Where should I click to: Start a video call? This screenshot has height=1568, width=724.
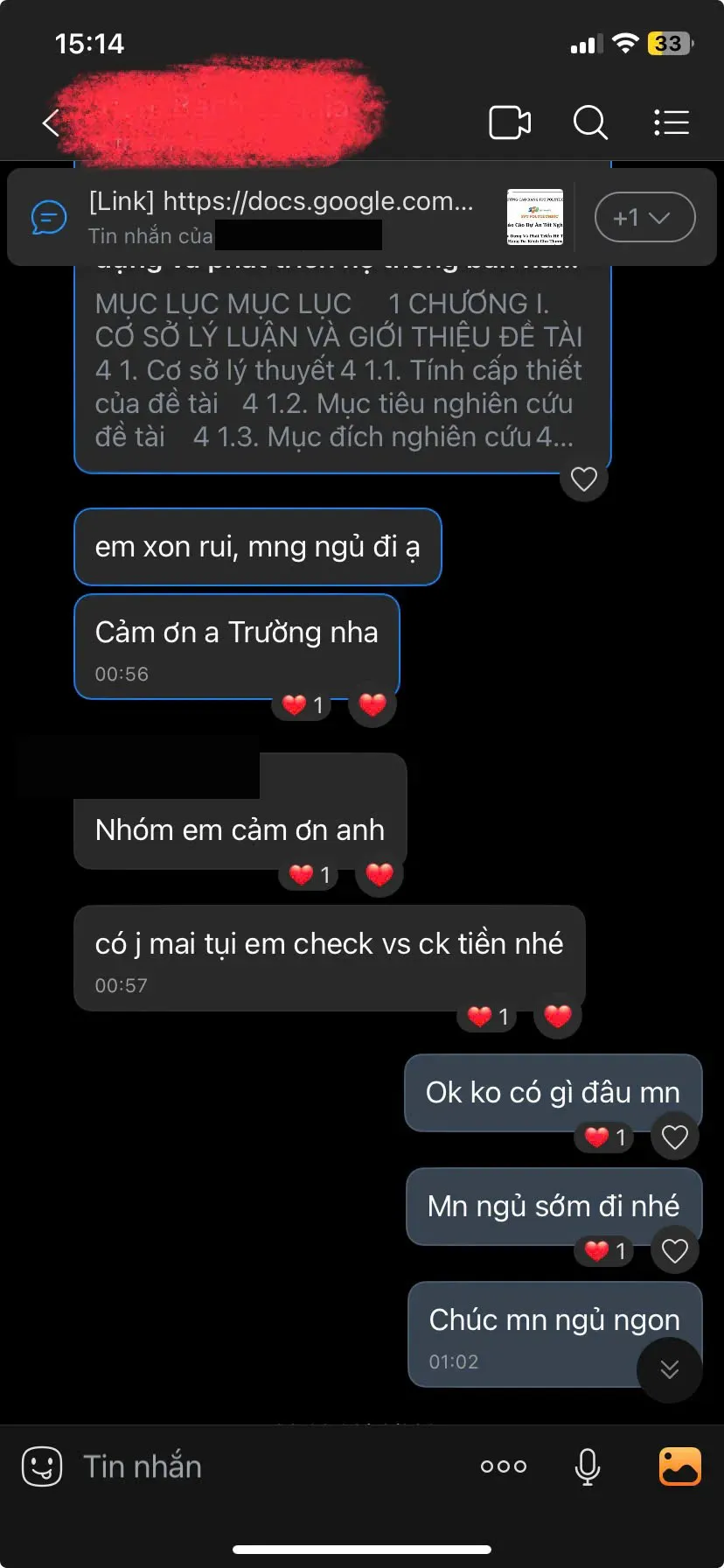pos(510,122)
